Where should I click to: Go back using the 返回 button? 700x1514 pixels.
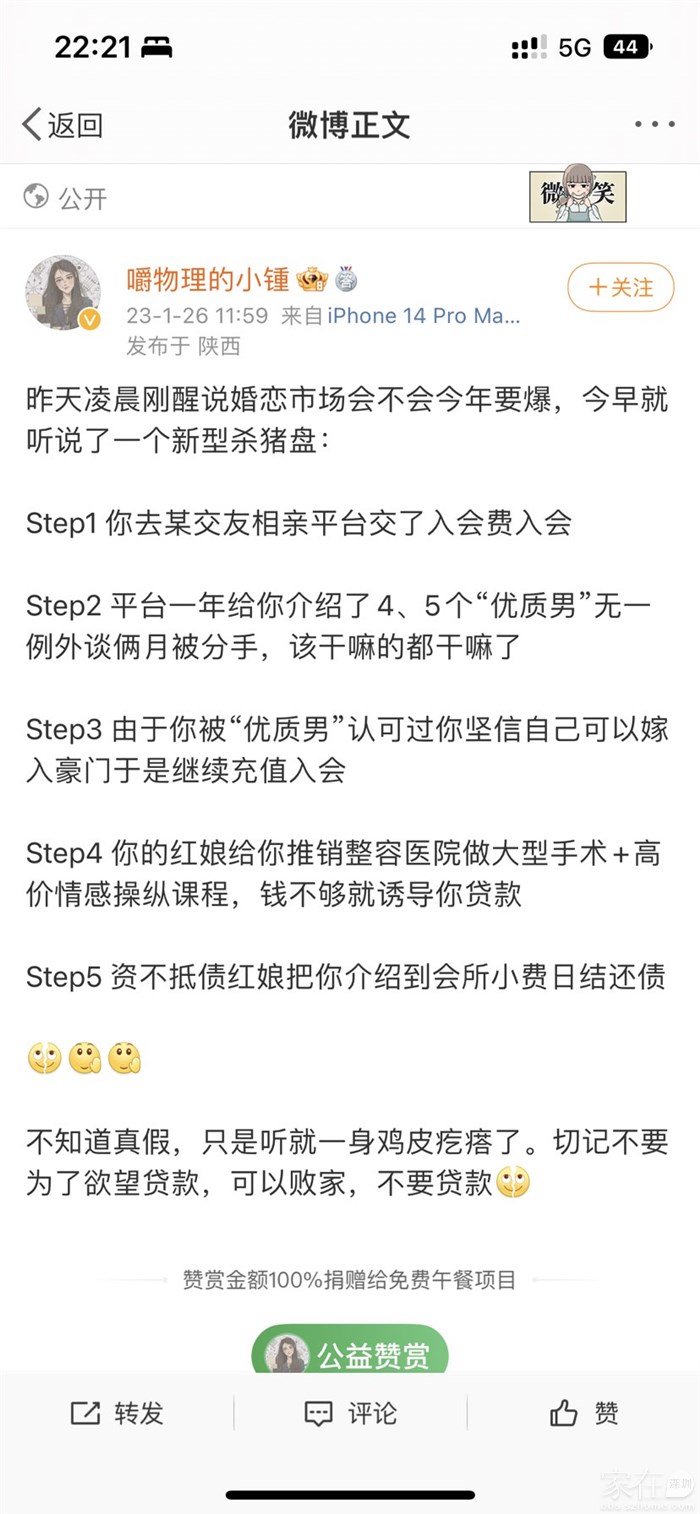63,125
